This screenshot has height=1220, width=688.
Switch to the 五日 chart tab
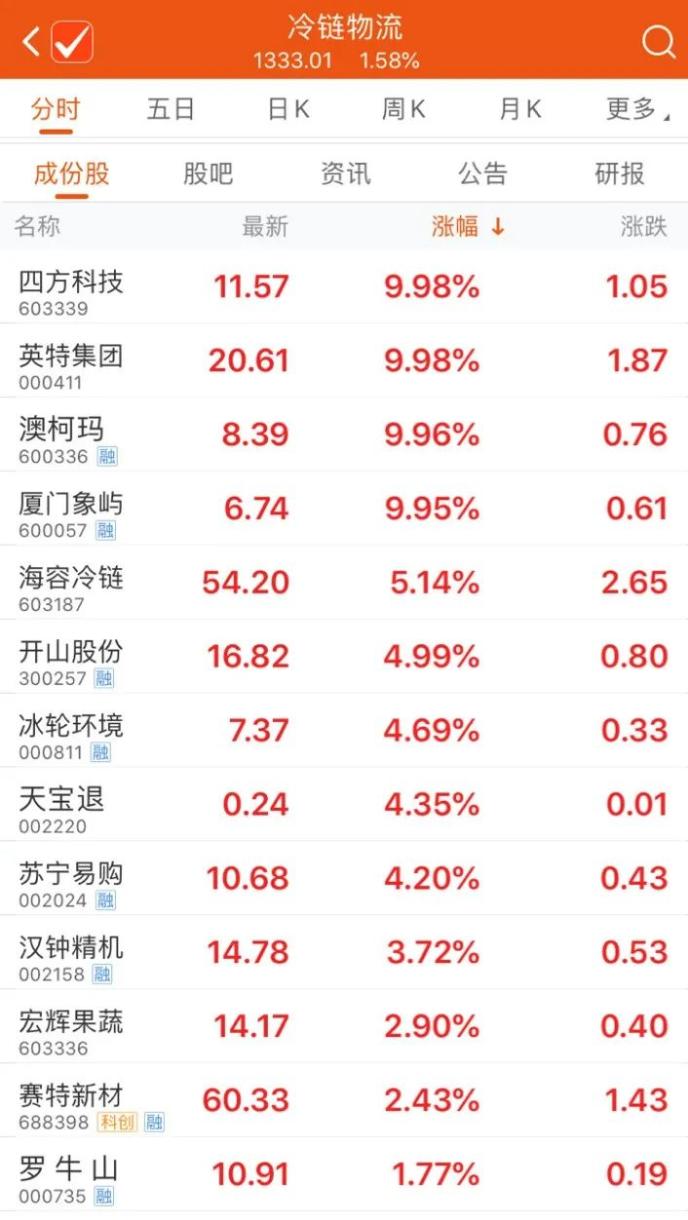pos(170,109)
